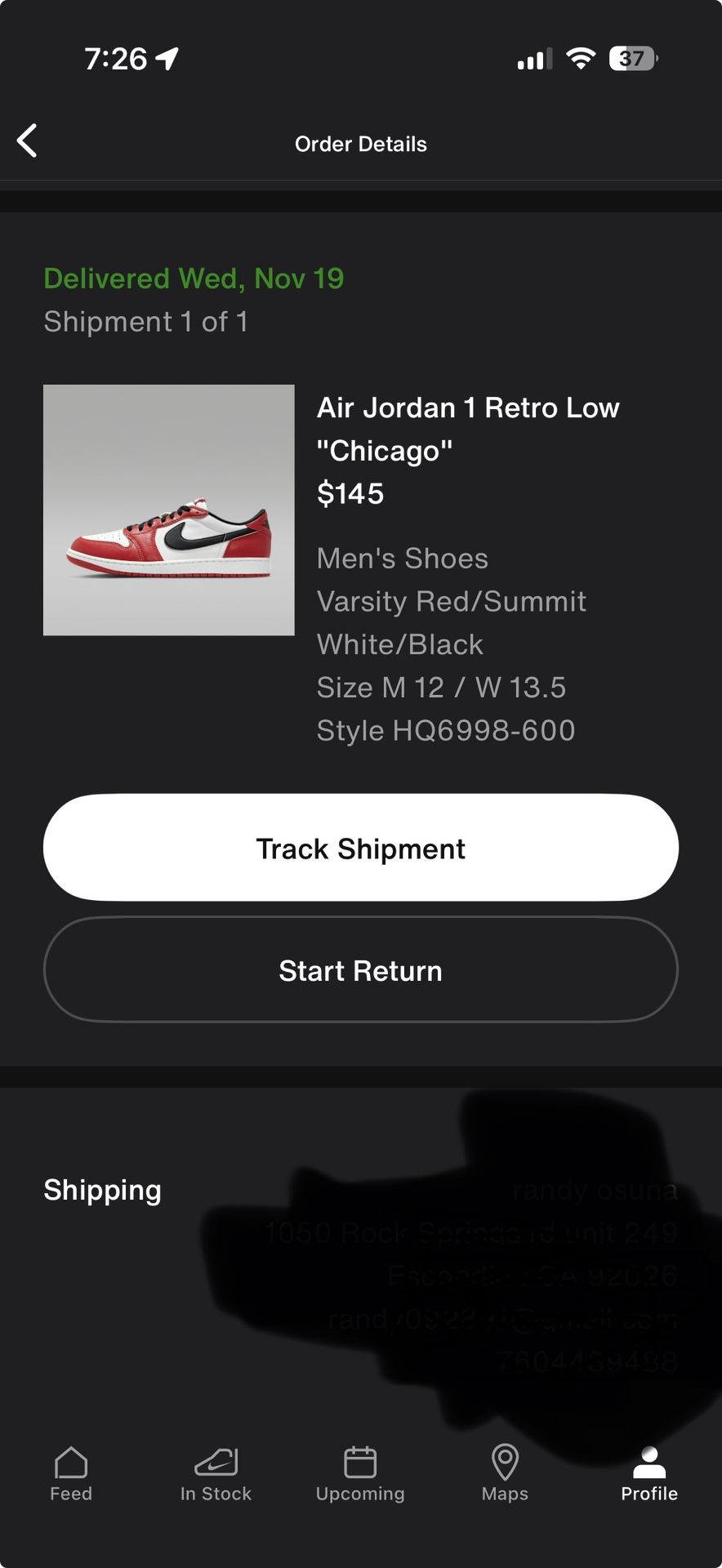The width and height of the screenshot is (722, 1568).
Task: Tap the 7:26 clock display
Action: click(x=115, y=58)
